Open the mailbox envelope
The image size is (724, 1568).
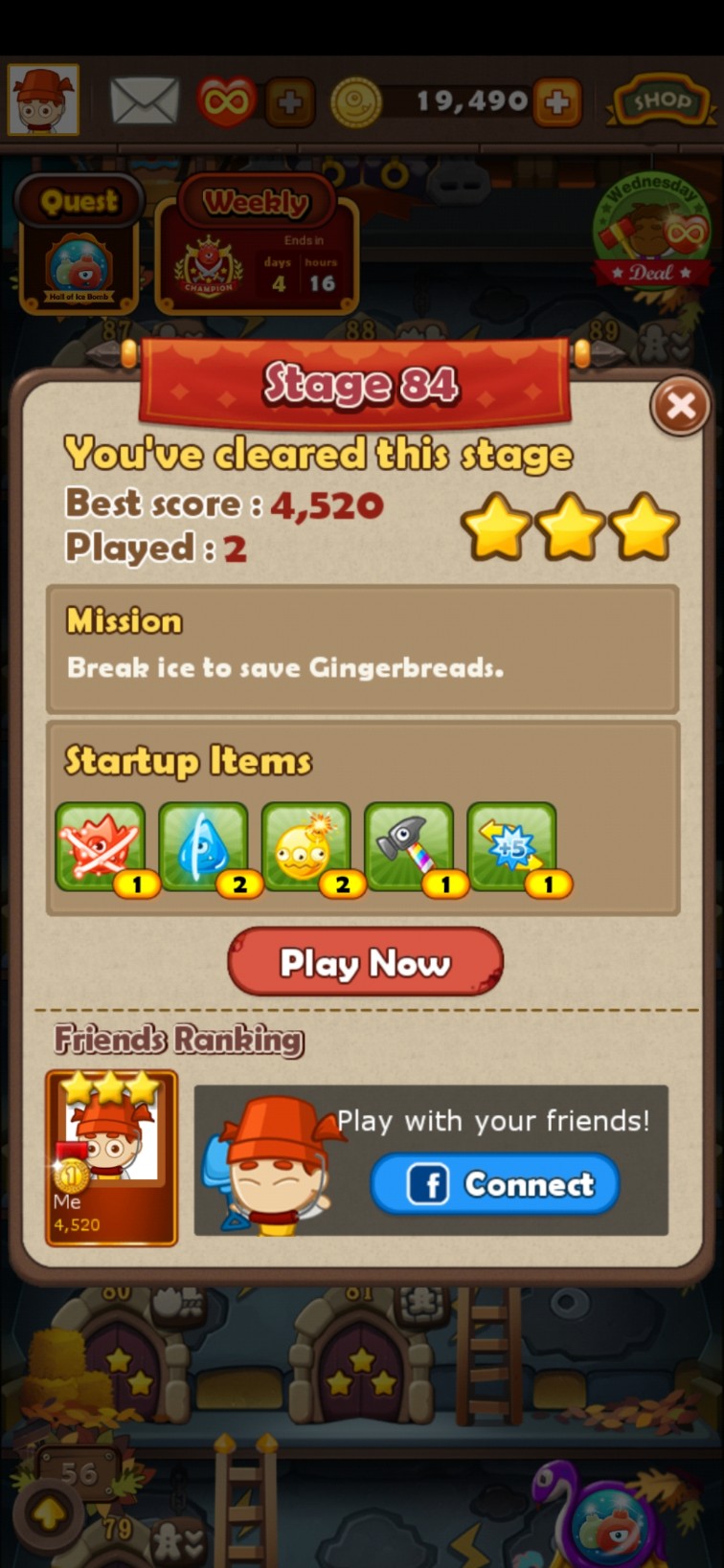(144, 101)
